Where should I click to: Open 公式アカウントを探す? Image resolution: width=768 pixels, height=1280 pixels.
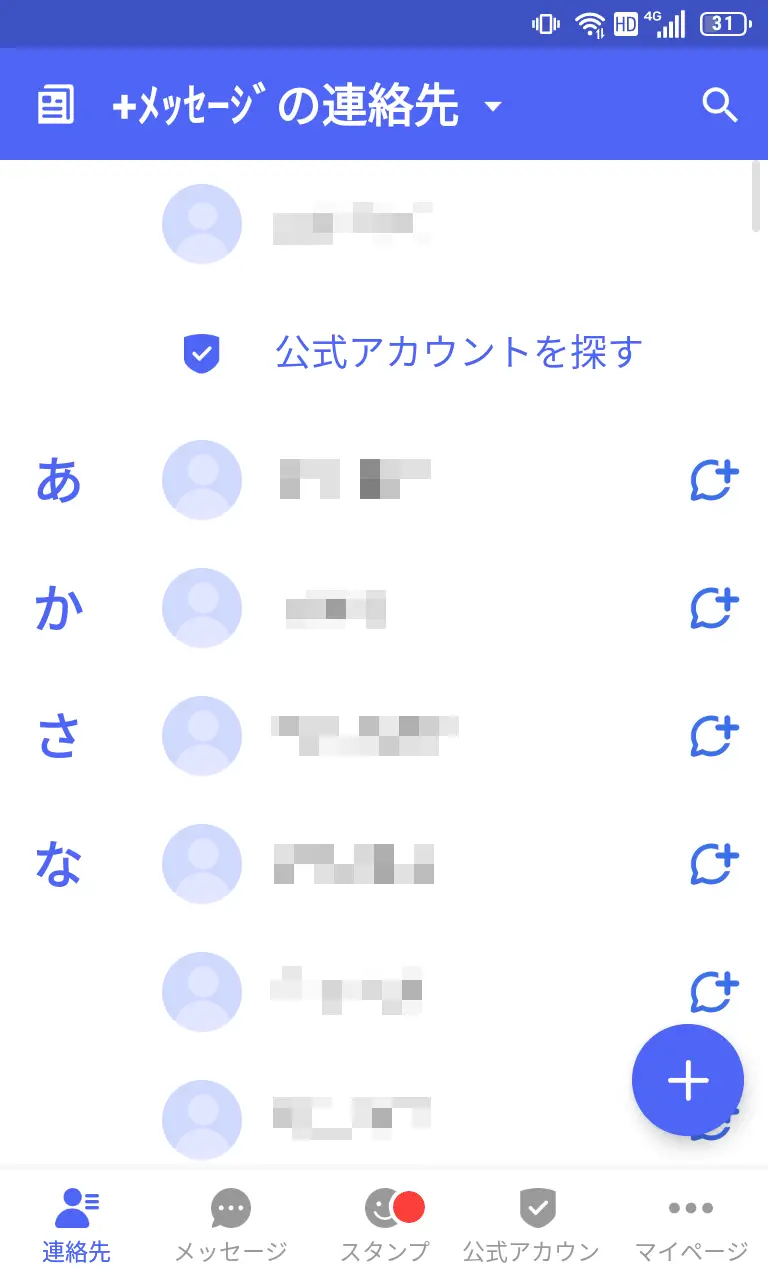tap(458, 352)
